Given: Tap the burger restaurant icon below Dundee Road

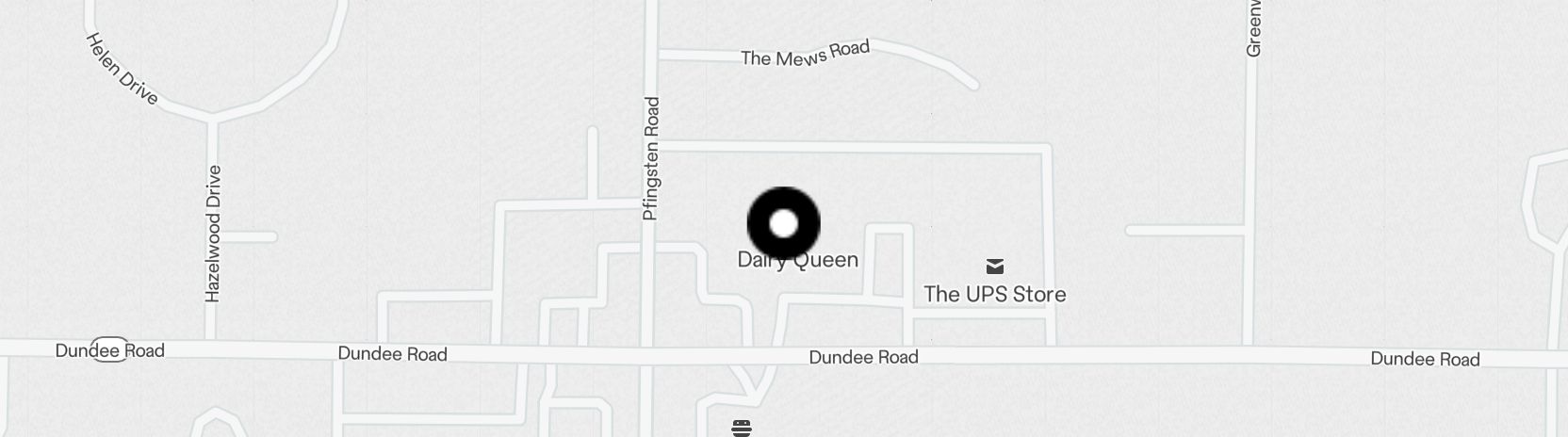Looking at the screenshot, I should 742,428.
